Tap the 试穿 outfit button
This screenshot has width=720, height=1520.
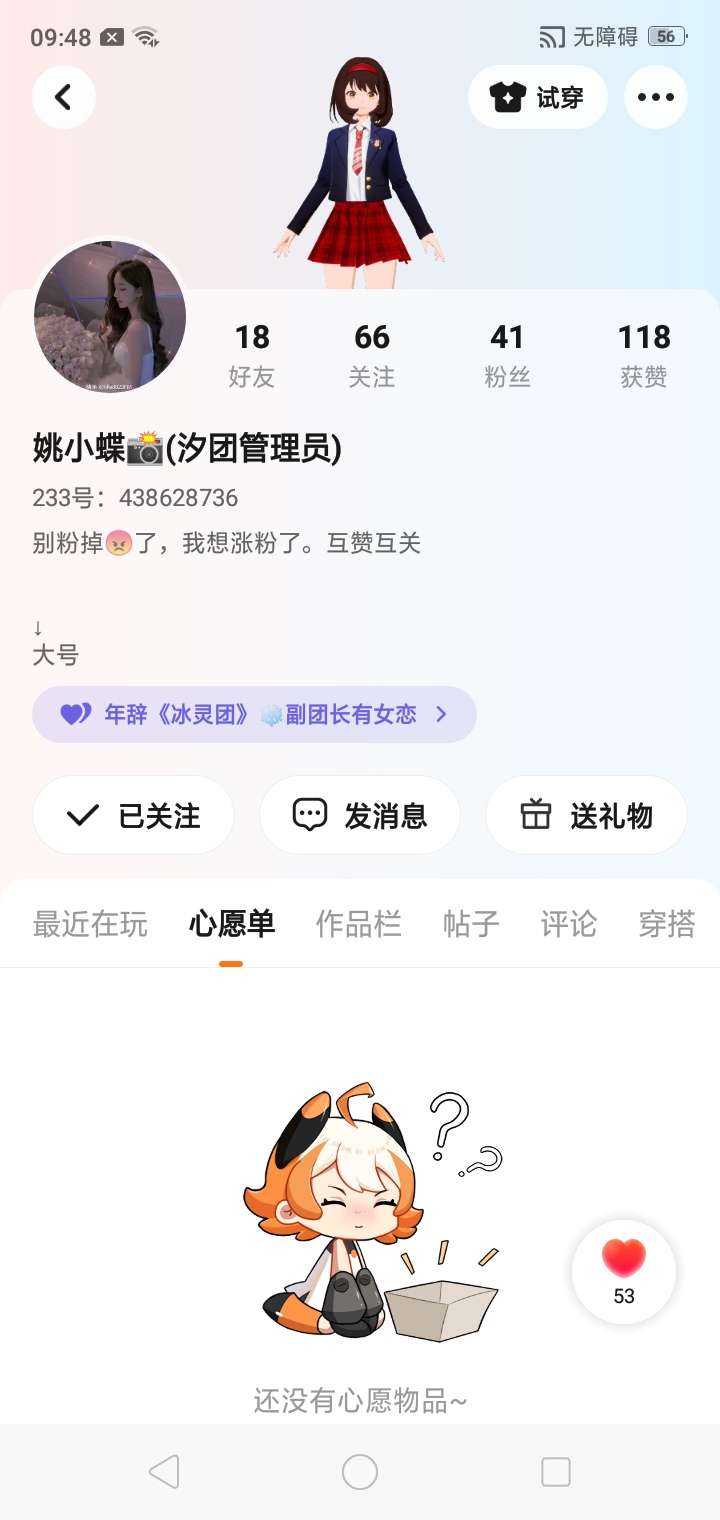538,97
